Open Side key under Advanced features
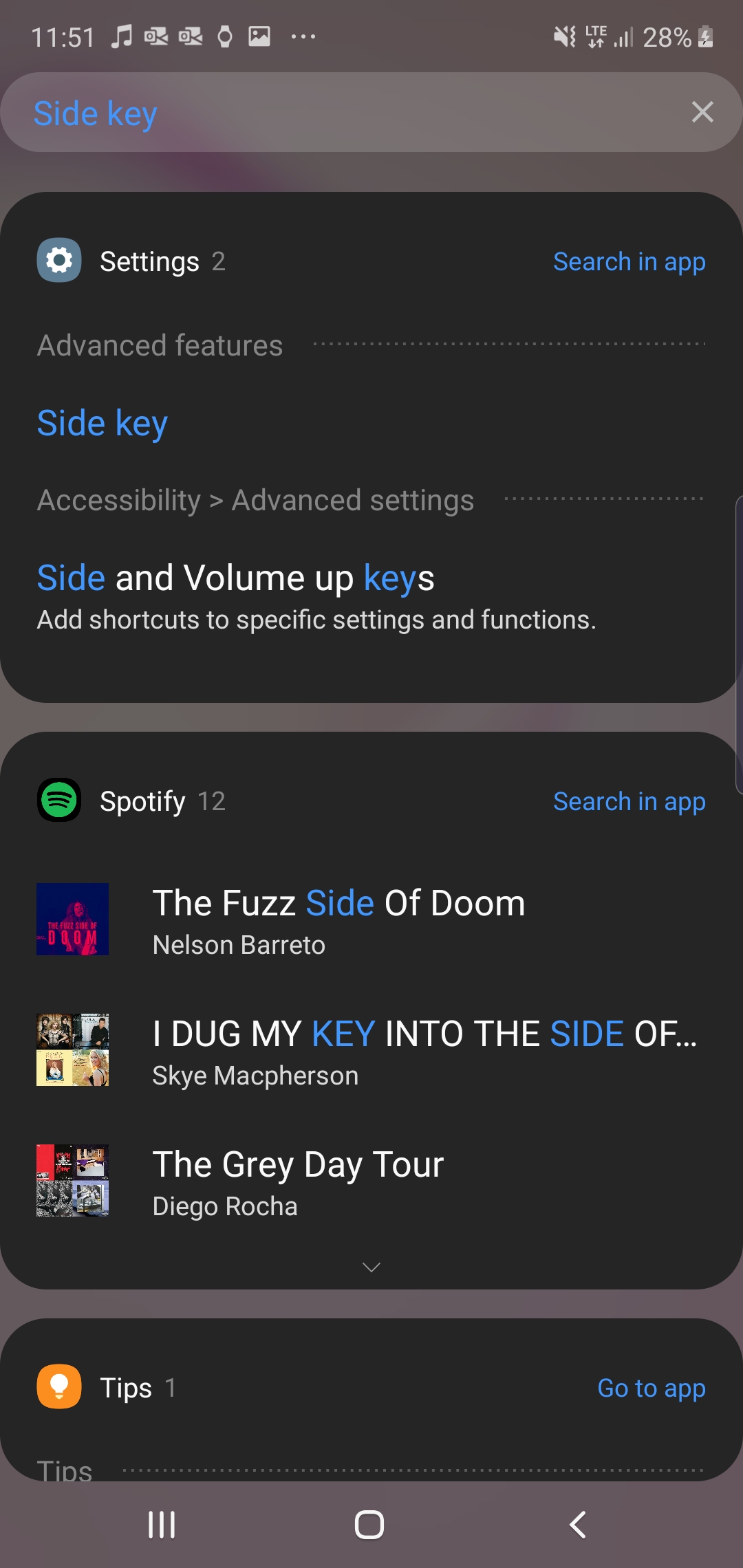The width and height of the screenshot is (743, 1568). click(102, 422)
